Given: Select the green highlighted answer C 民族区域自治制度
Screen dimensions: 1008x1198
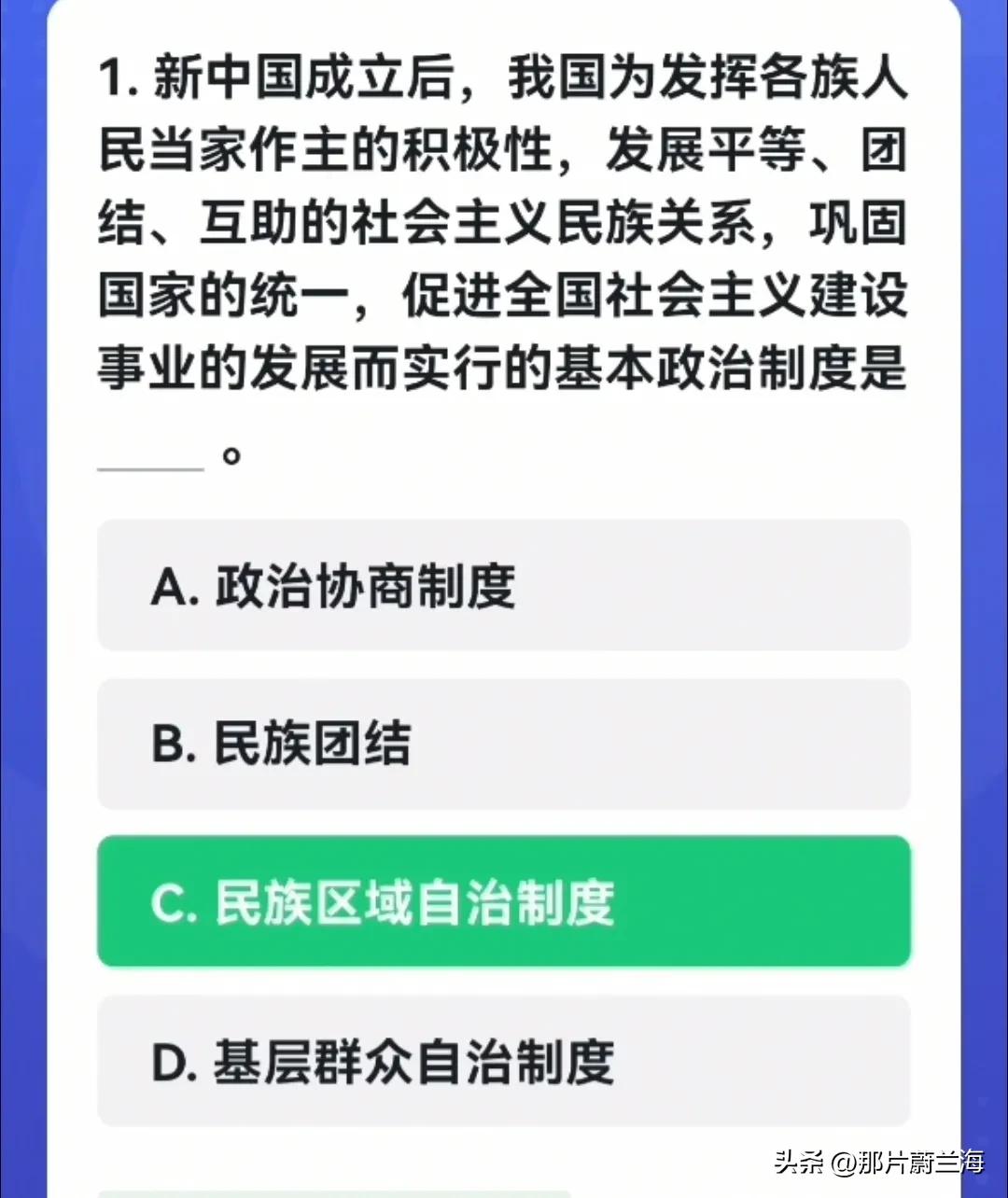Looking at the screenshot, I should (x=504, y=902).
